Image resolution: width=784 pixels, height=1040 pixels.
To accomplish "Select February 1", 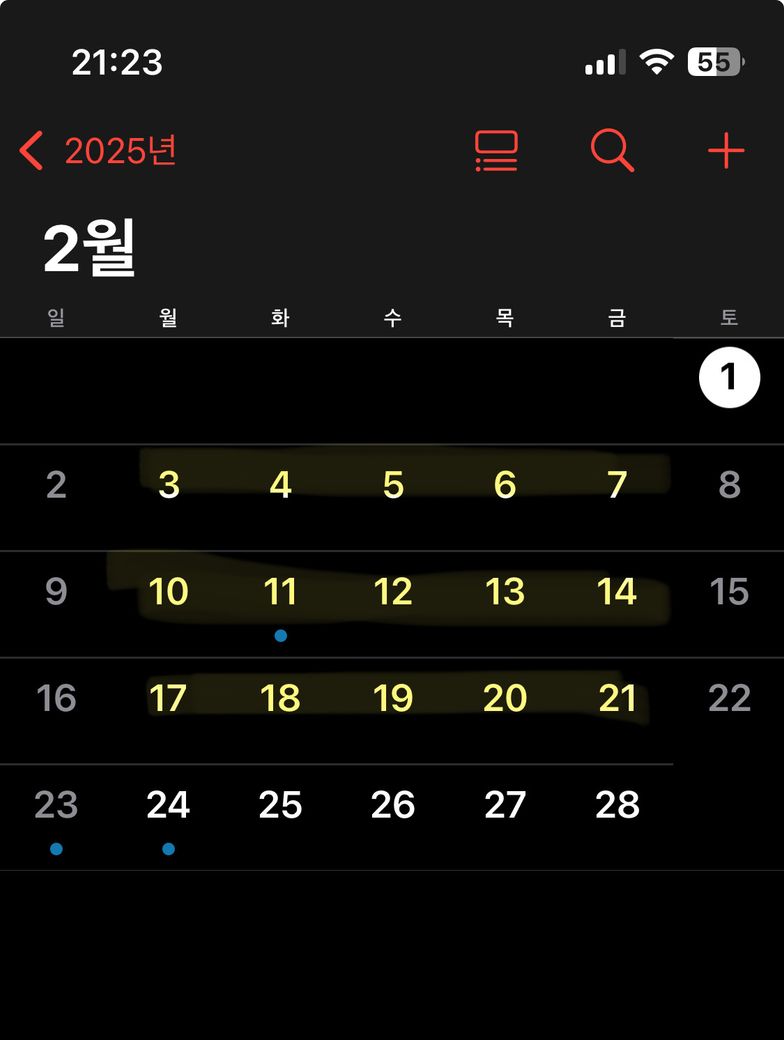I will coord(729,379).
